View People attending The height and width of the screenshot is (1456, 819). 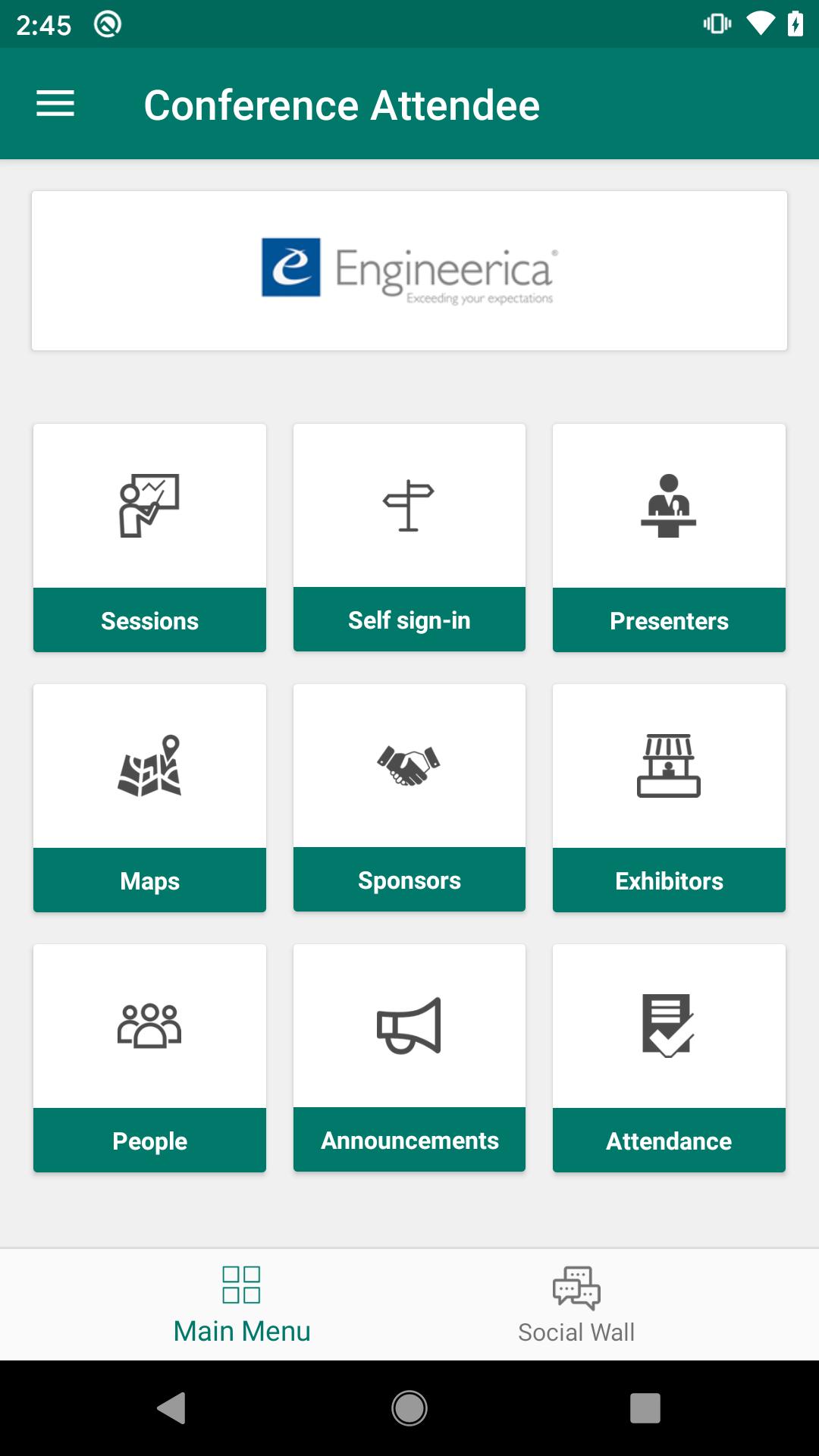click(x=149, y=1058)
